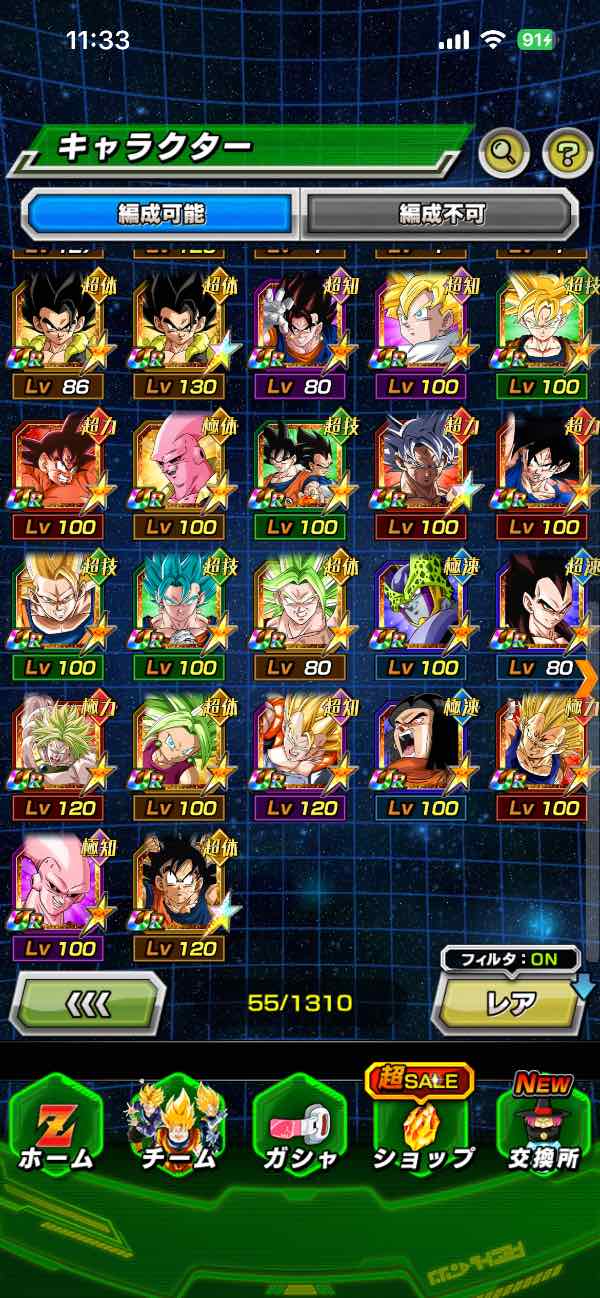The image size is (600, 1298).
Task: Switch to the 編成不可 tab
Action: 441,213
